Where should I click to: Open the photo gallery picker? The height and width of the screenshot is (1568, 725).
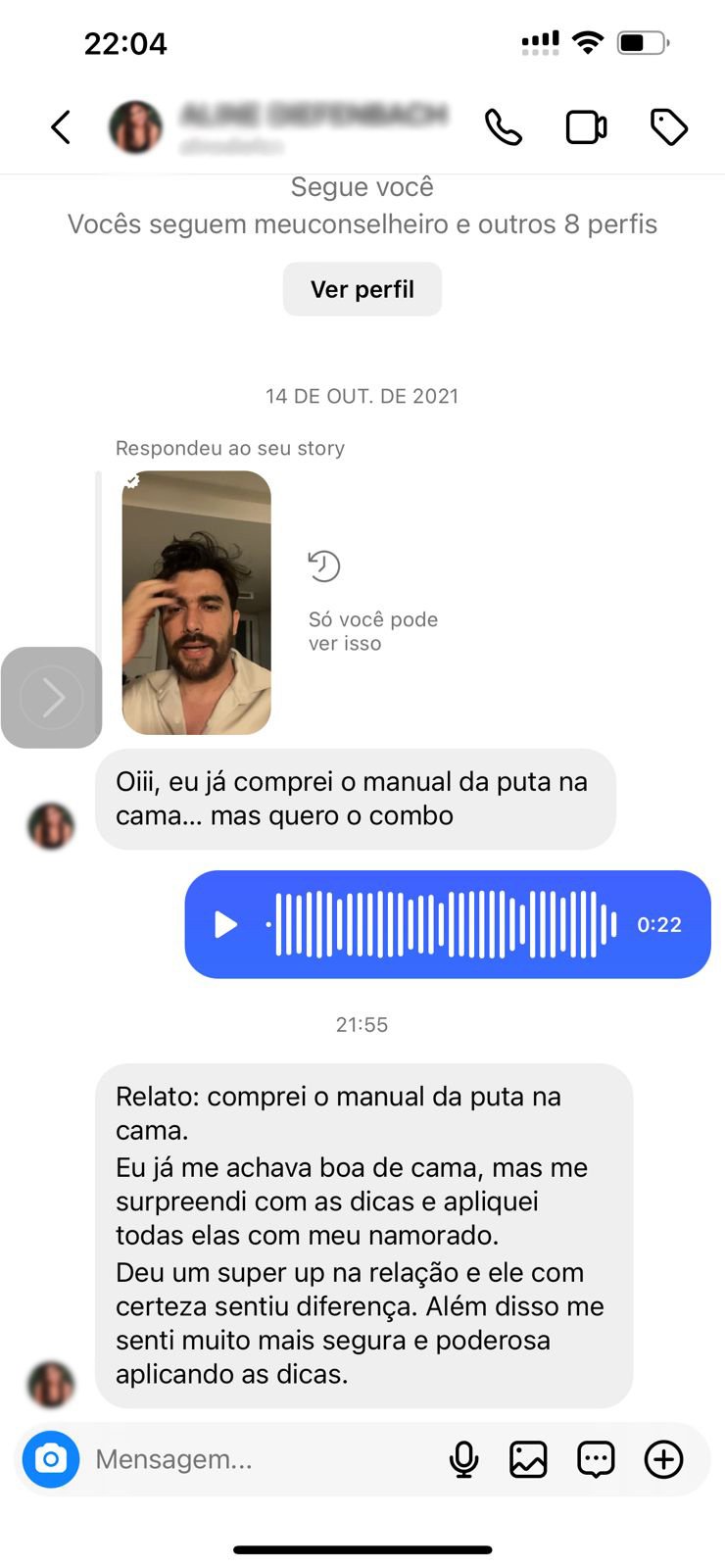(528, 1459)
